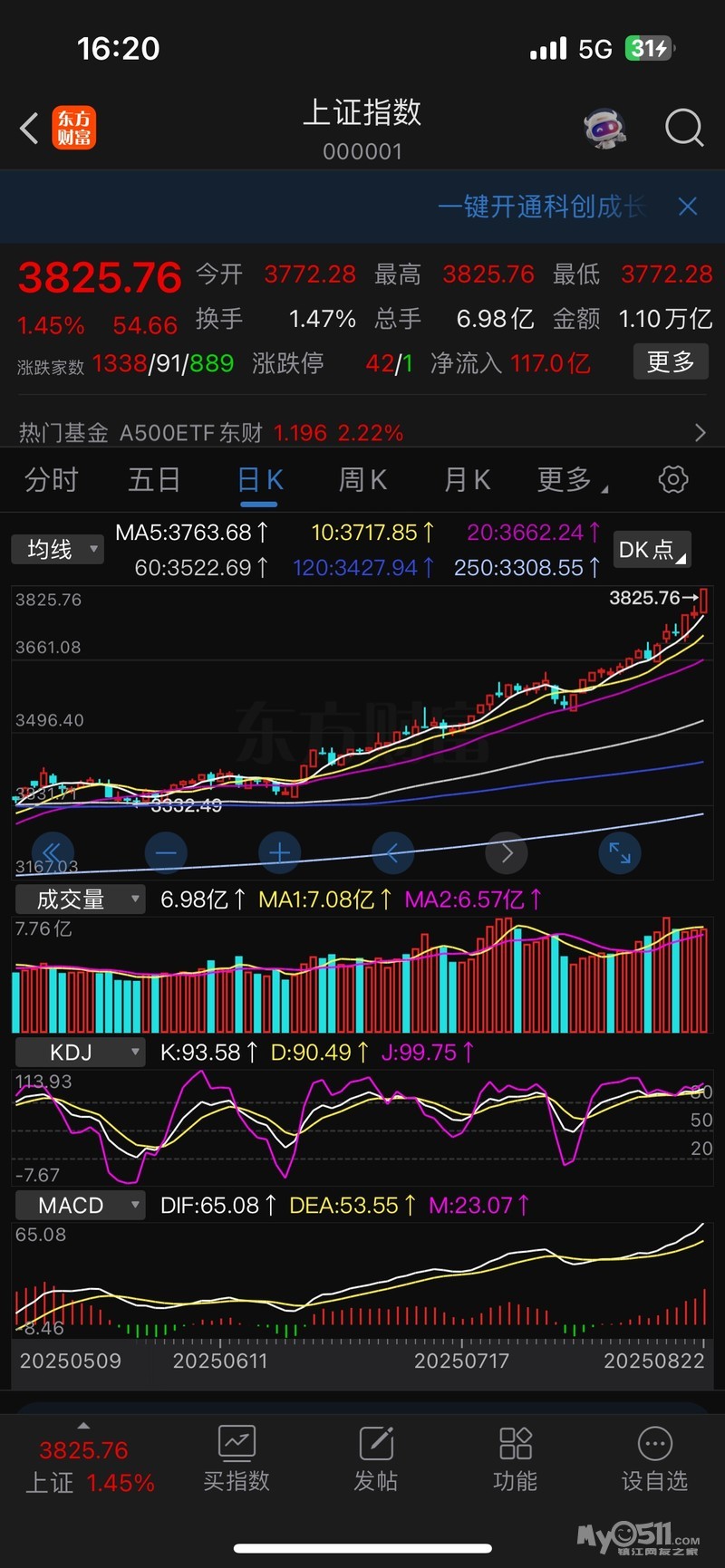Switch to the 五日 chart tab

(x=154, y=479)
